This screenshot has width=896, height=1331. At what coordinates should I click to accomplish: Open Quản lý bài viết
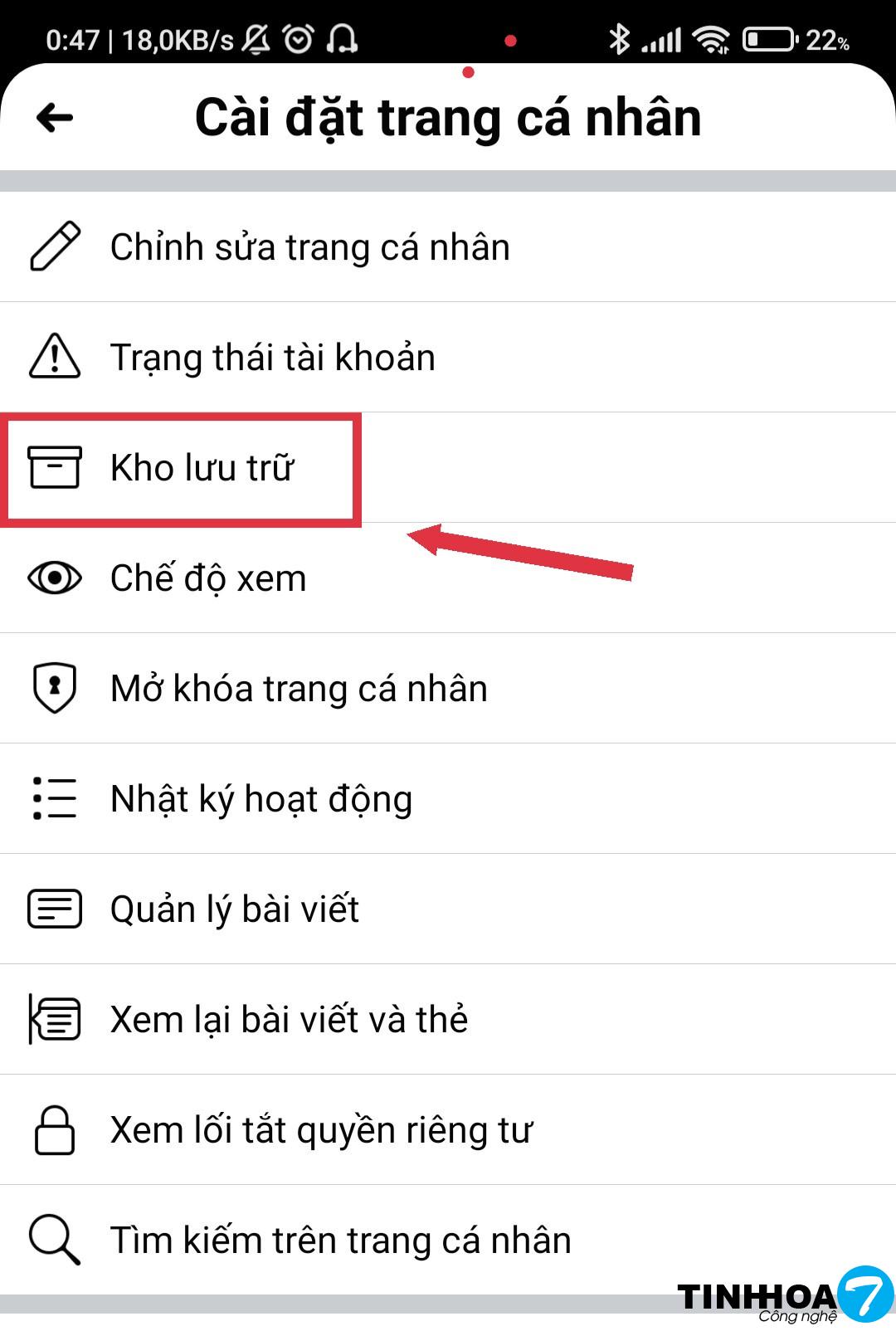[x=234, y=909]
